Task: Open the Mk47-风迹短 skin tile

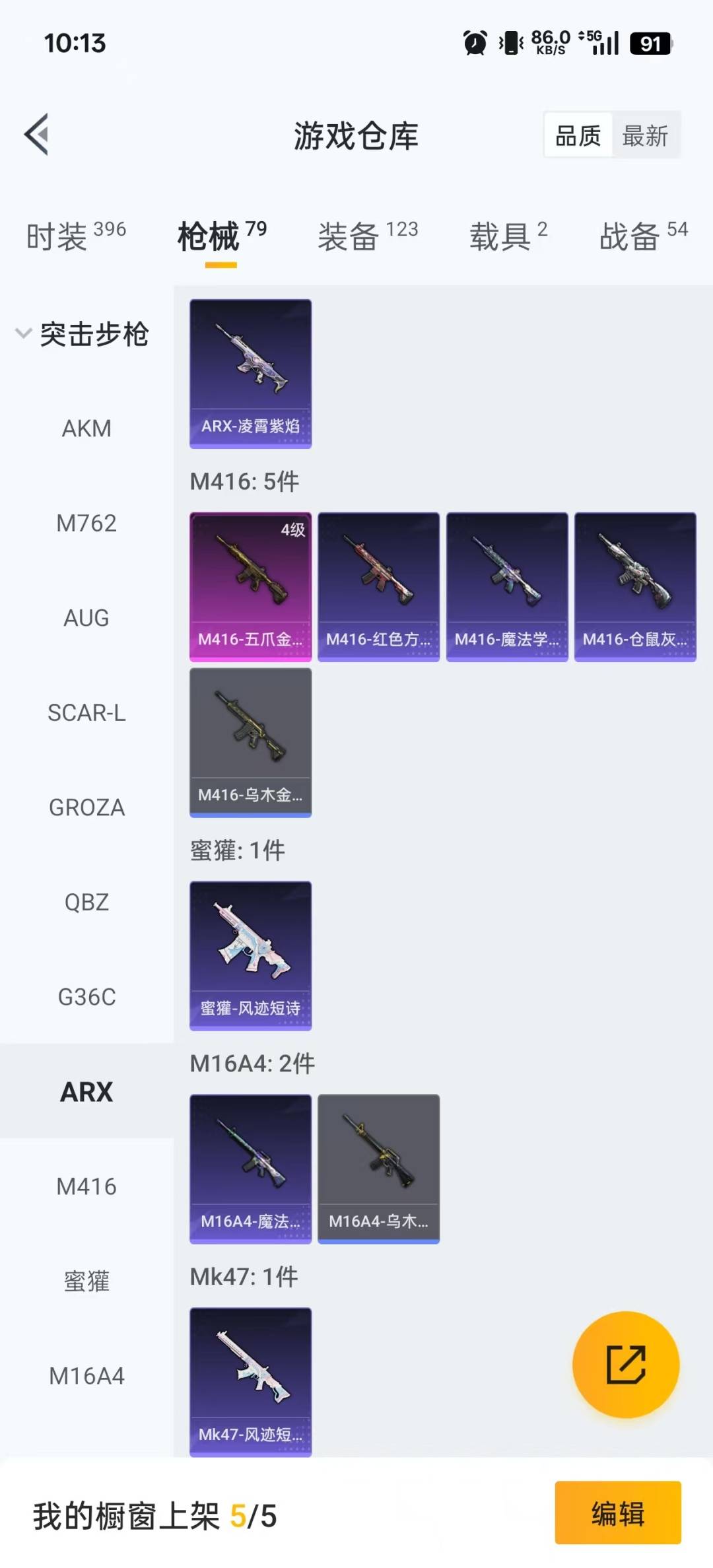Action: [250, 1381]
